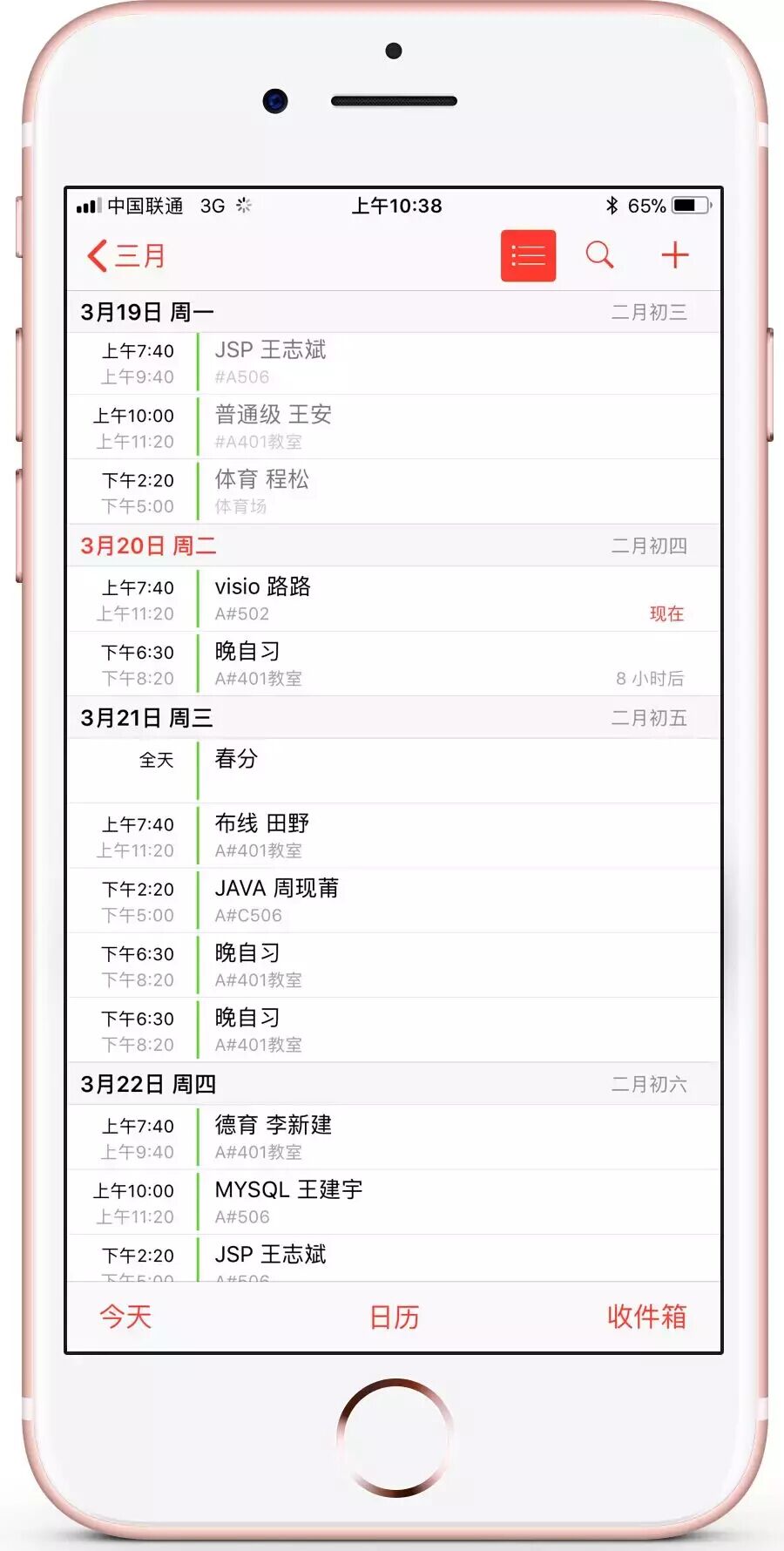The width and height of the screenshot is (784, 1551).
Task: Open the JSP 王志斌 morning class event
Action: click(392, 362)
